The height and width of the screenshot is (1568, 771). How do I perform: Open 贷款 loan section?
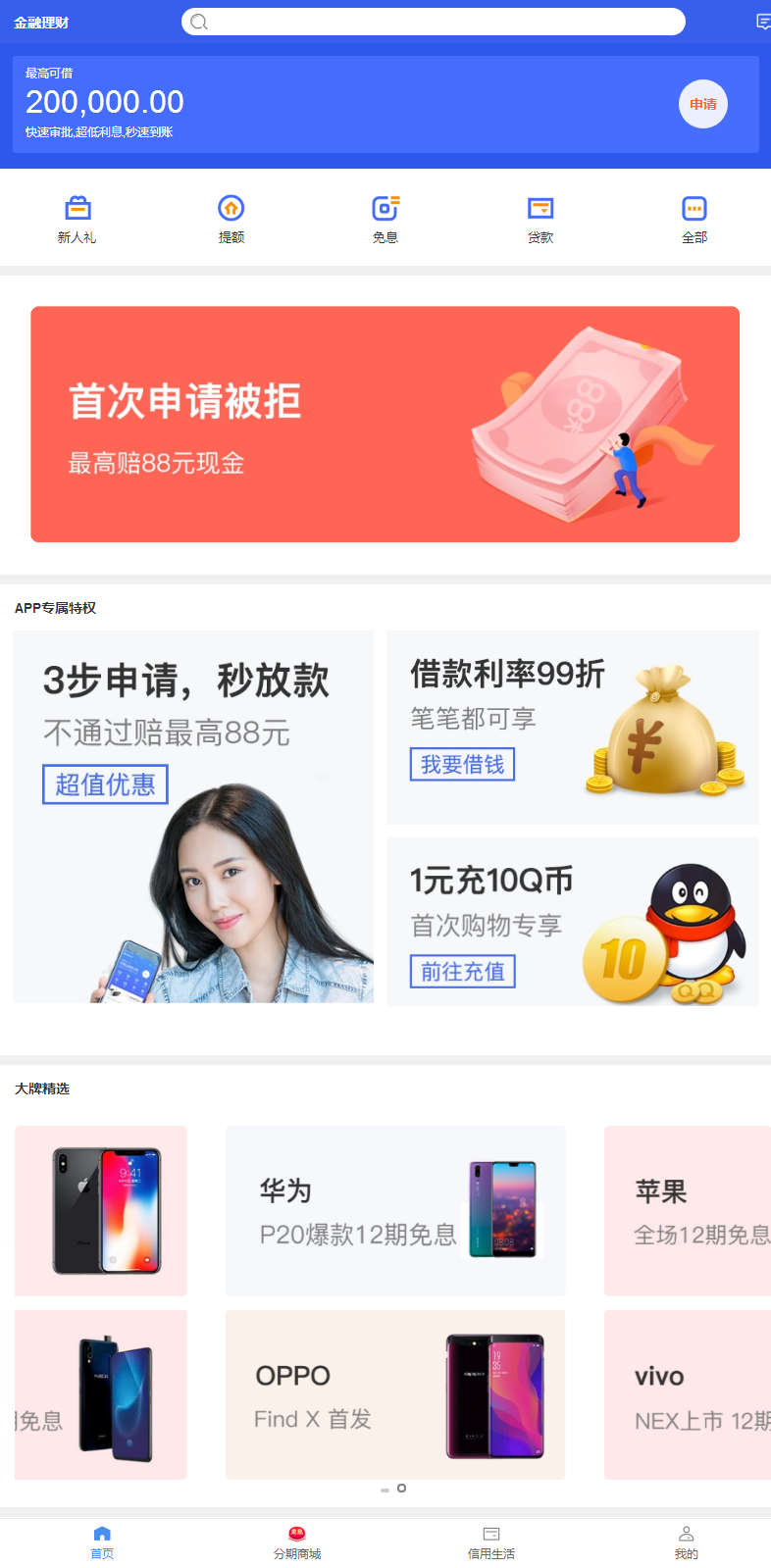pos(540,219)
